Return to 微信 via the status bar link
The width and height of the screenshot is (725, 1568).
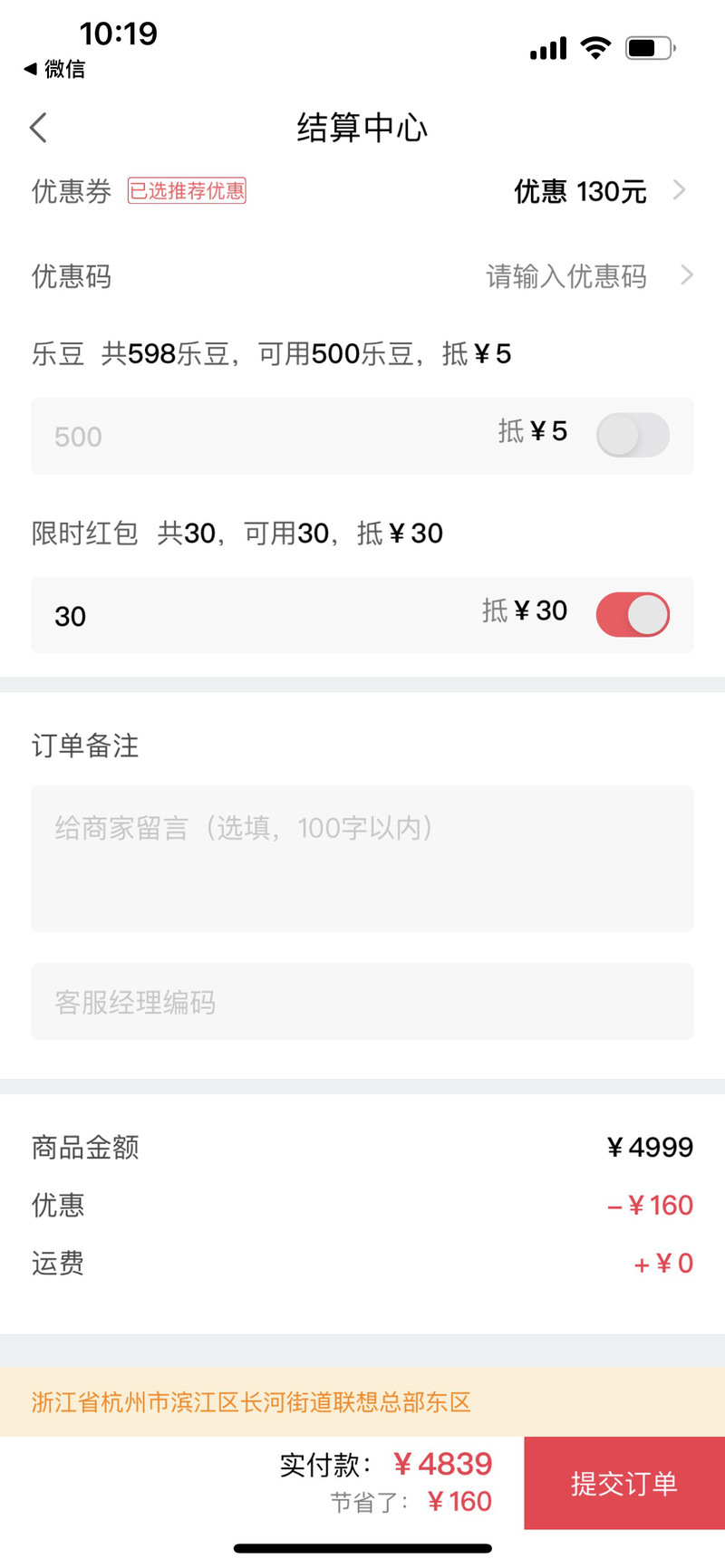54,69
